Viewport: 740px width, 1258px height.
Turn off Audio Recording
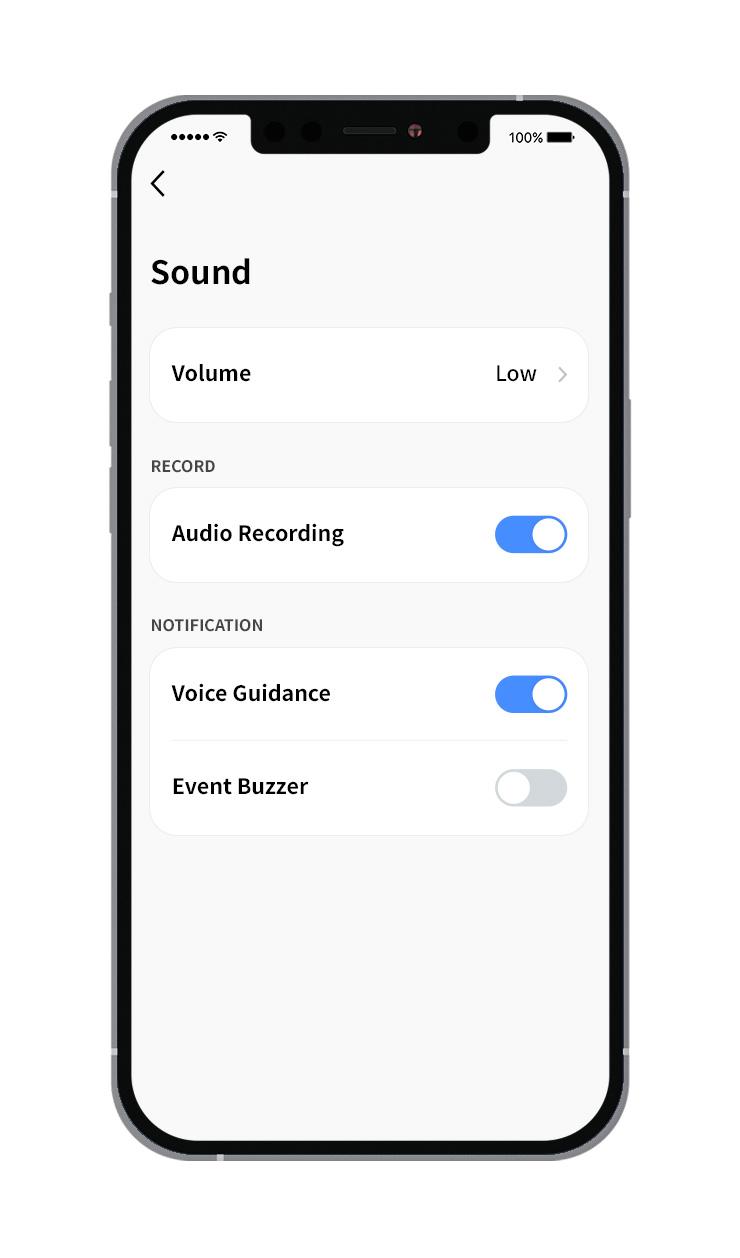pos(531,534)
